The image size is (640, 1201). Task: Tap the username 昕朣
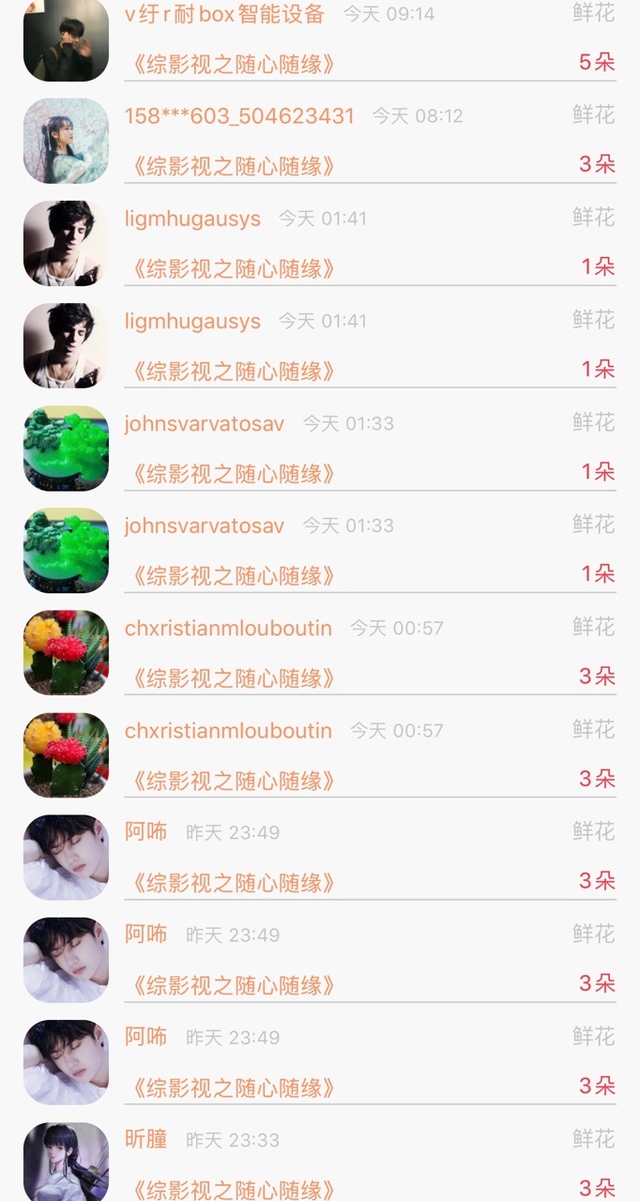[x=146, y=1139]
